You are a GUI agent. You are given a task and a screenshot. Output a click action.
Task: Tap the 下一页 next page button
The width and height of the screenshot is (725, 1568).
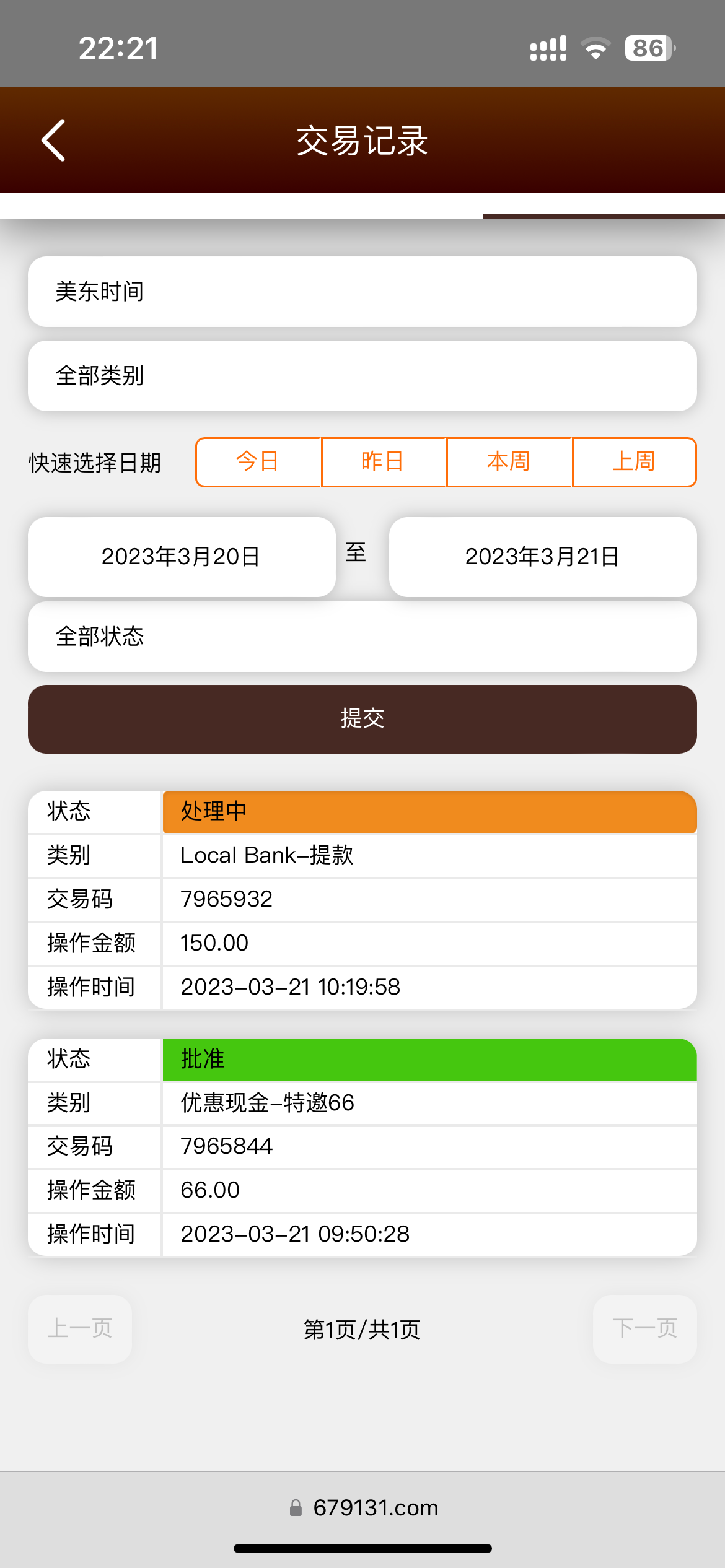pyautogui.click(x=644, y=1328)
